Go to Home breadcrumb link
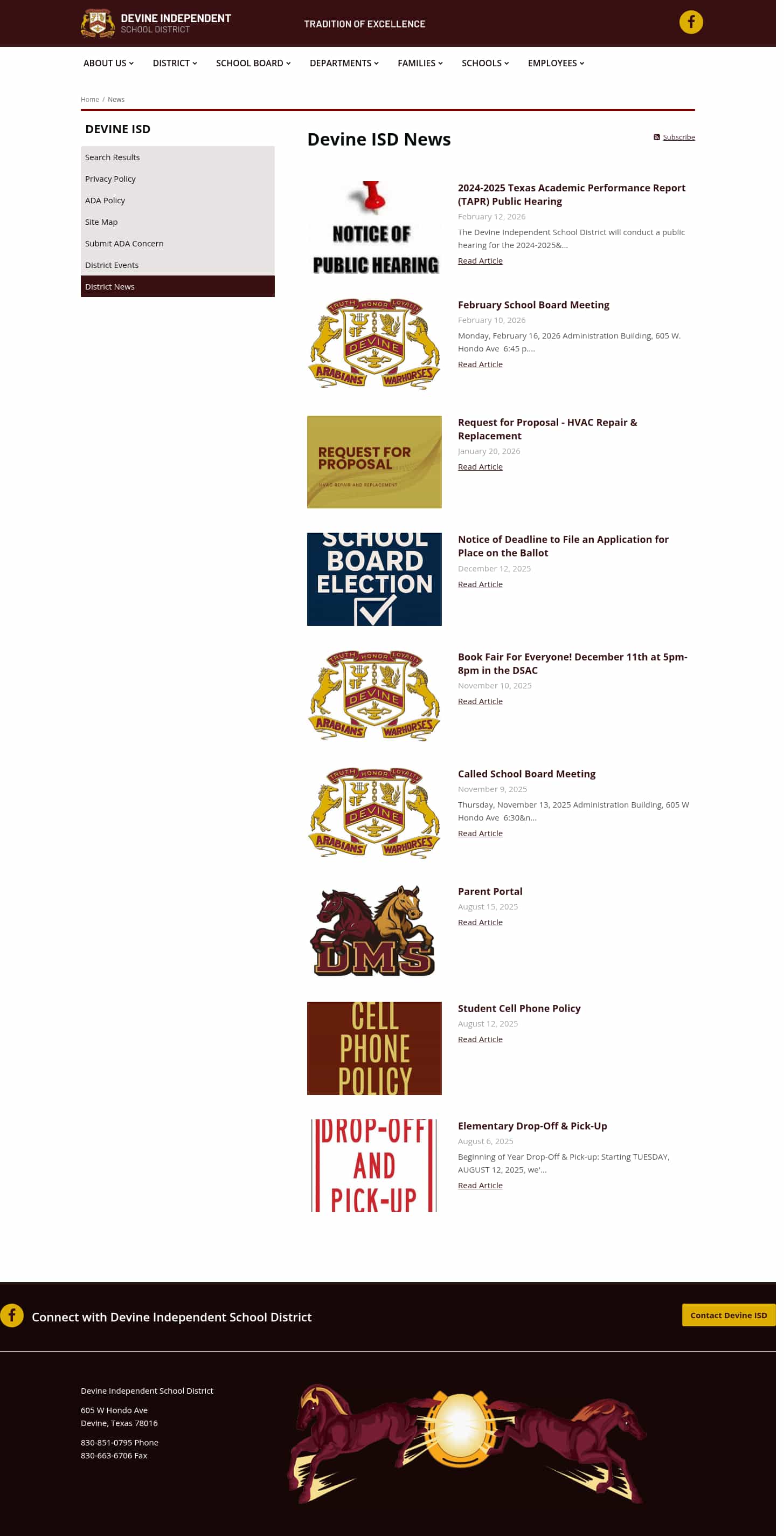Screen dimensions: 784x1536 (x=89, y=100)
